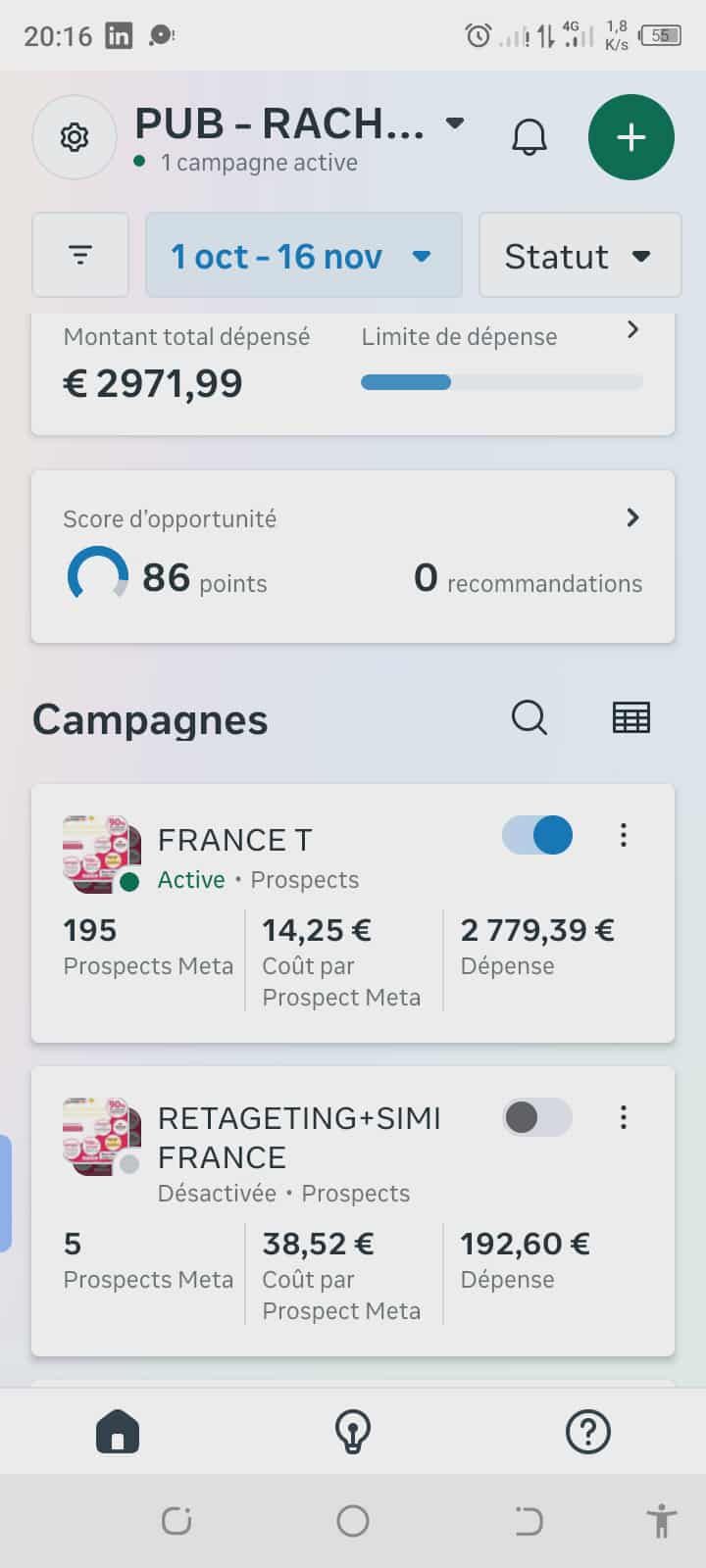Switch to table view icon
Image resolution: width=706 pixels, height=1568 pixels.
(630, 718)
